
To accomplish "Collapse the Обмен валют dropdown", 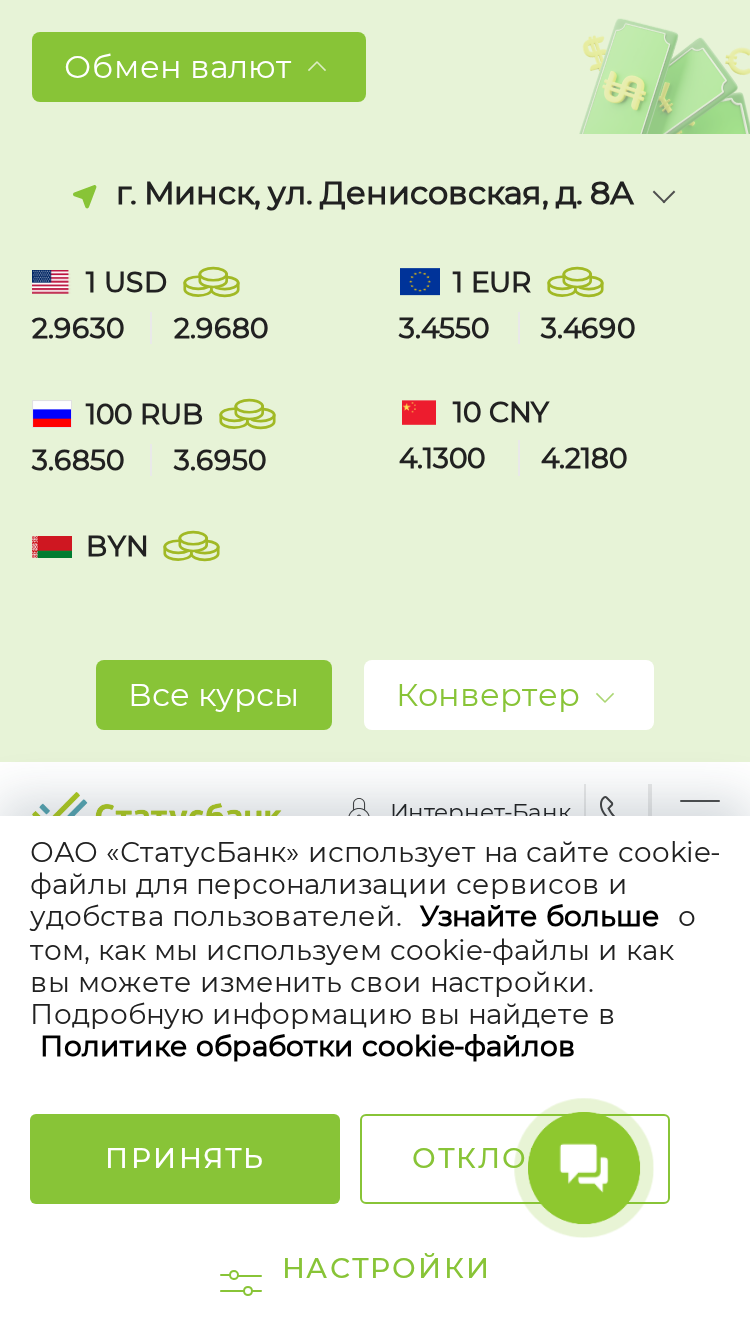I will point(199,67).
